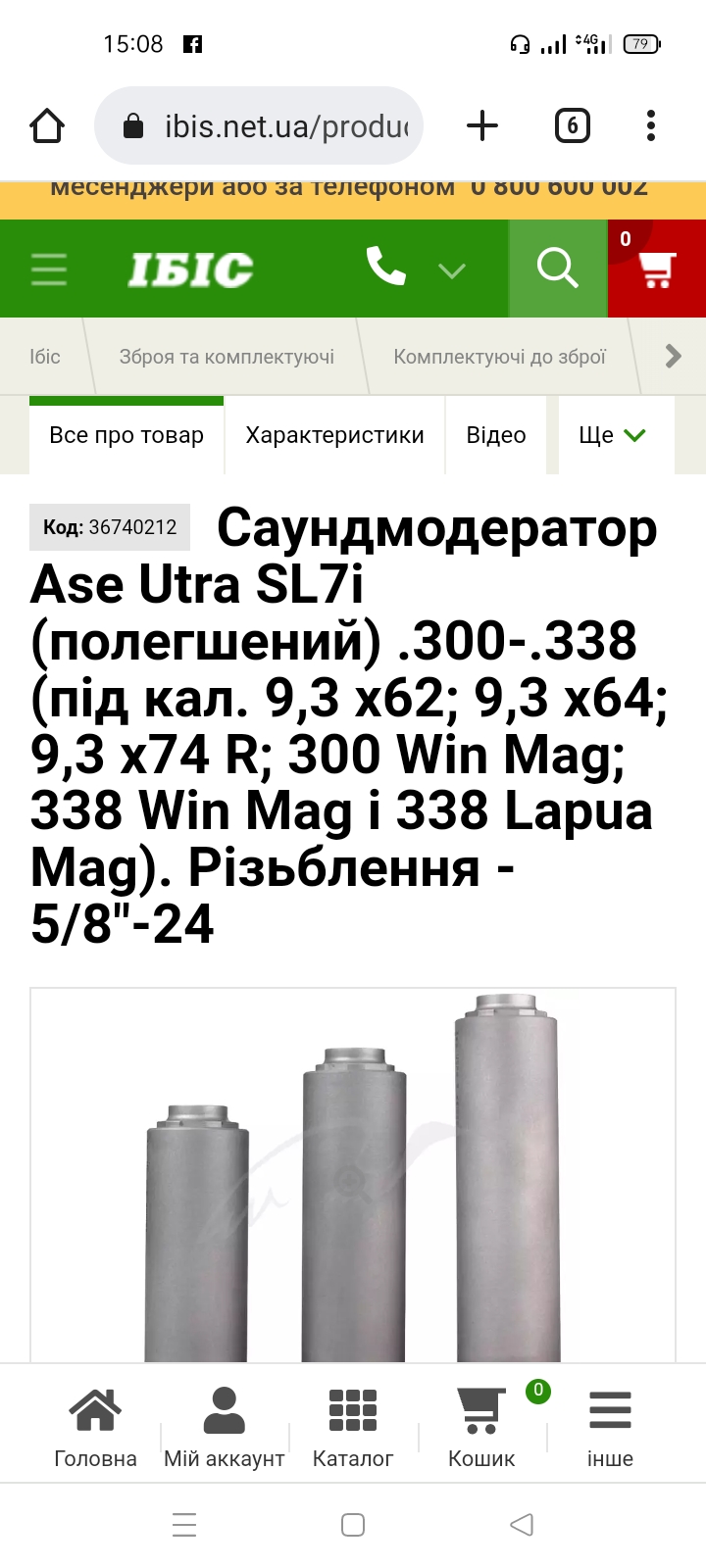Open the hamburger menu in the green header
The width and height of the screenshot is (706, 1568).
point(49,269)
